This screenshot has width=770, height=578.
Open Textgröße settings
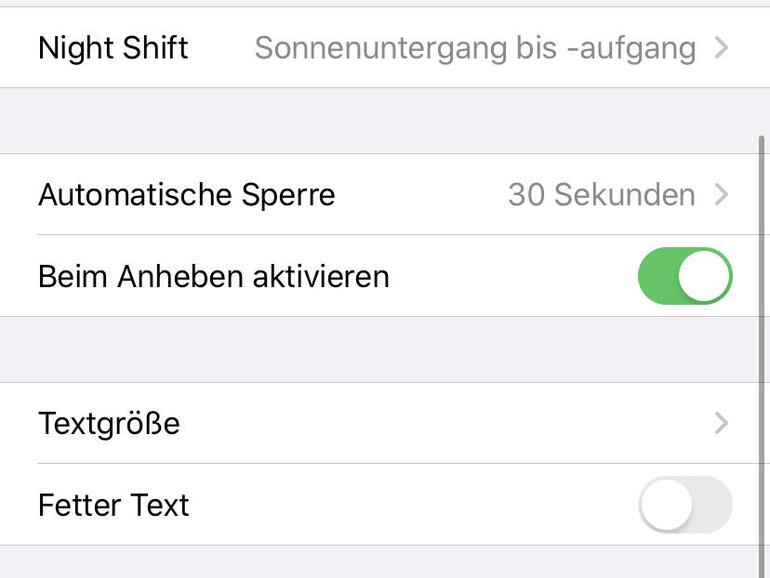384,423
